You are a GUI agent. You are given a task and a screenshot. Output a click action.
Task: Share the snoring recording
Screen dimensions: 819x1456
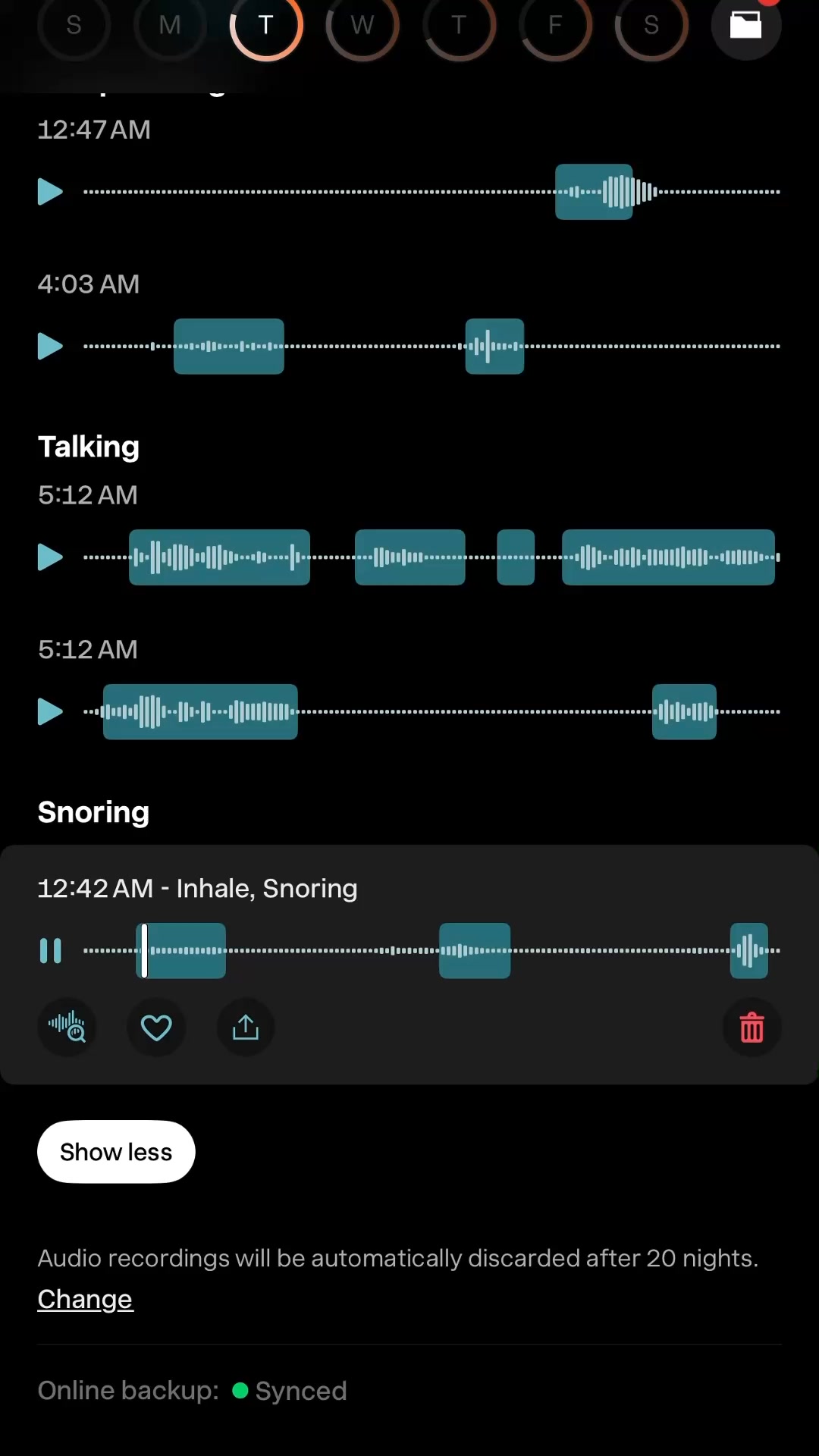click(246, 1028)
